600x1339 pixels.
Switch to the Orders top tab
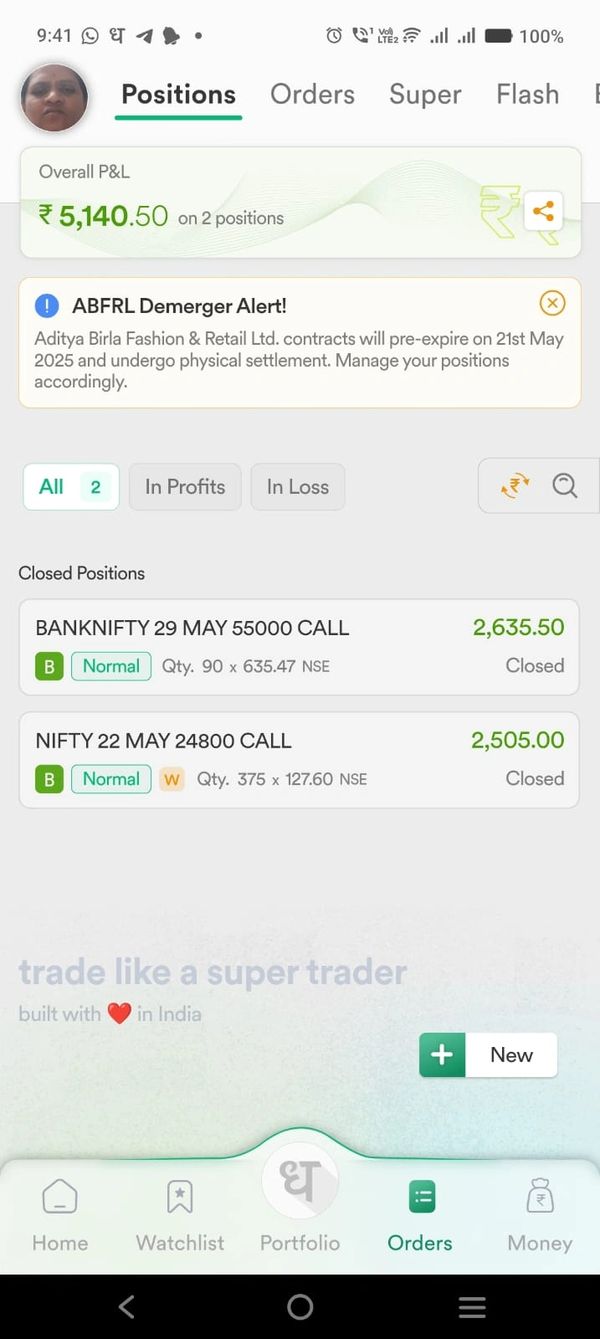(312, 95)
